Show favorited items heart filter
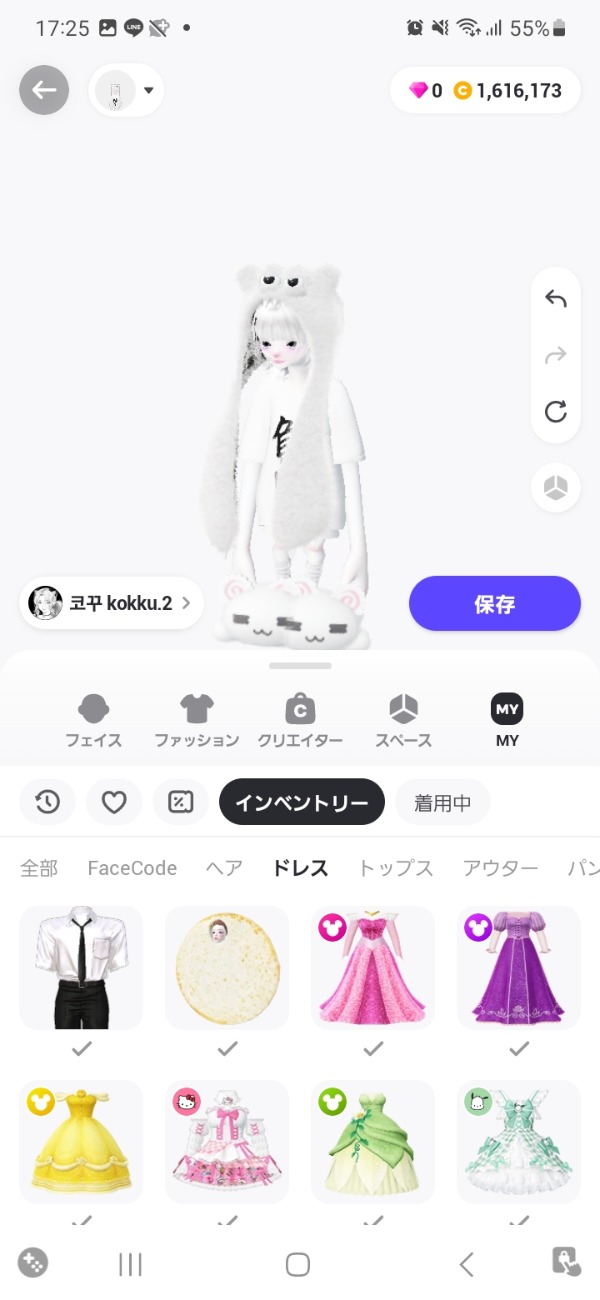 pos(114,802)
